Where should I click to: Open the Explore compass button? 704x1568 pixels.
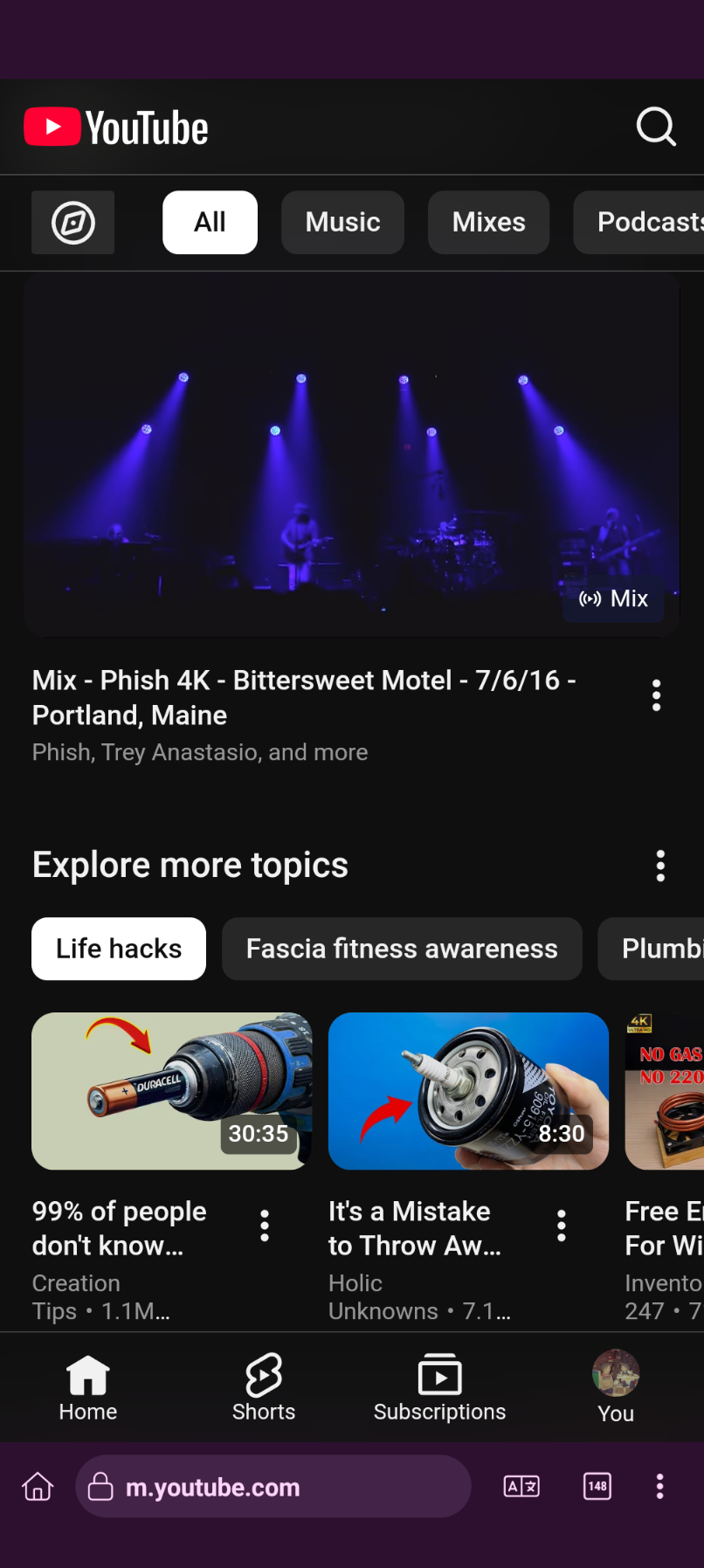[73, 223]
